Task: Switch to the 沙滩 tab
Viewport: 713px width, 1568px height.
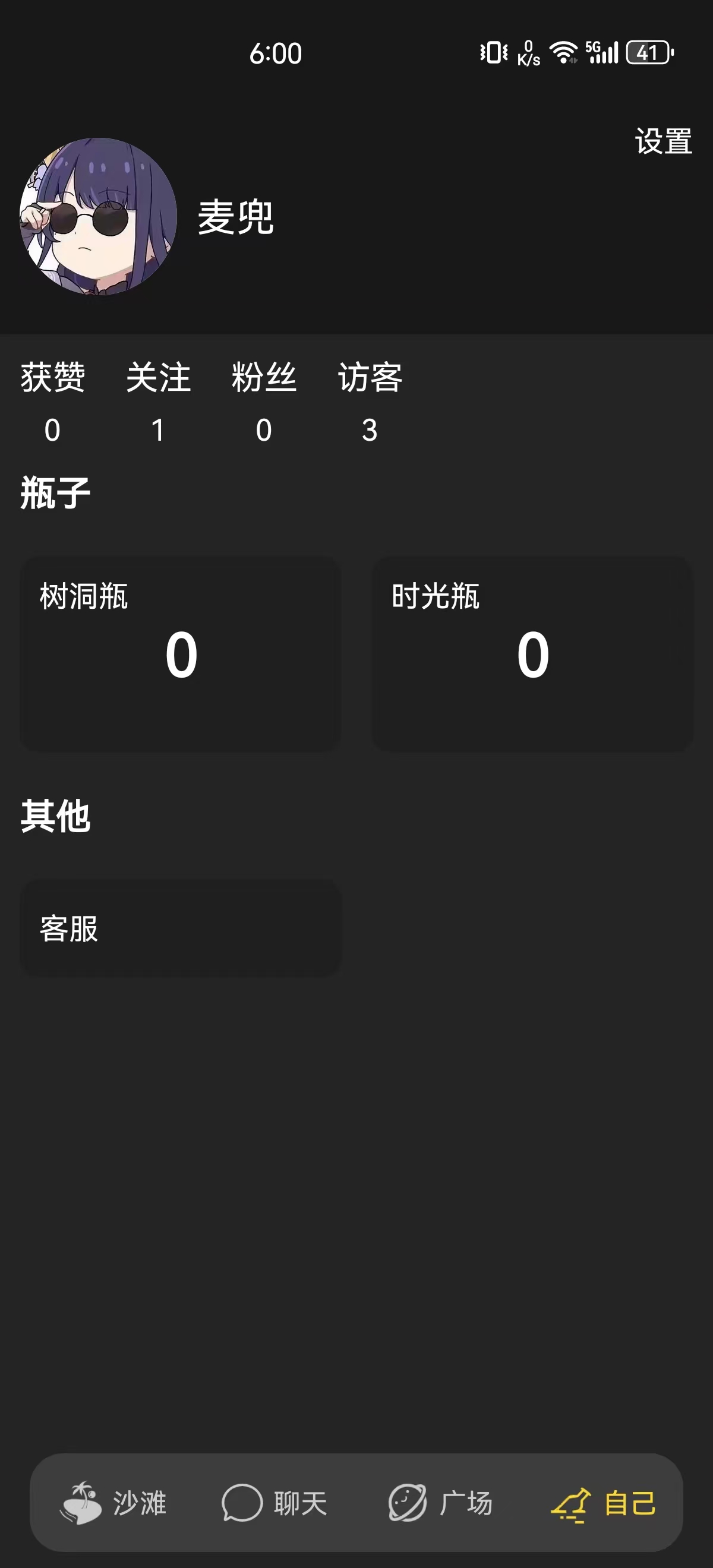Action: tap(113, 1503)
